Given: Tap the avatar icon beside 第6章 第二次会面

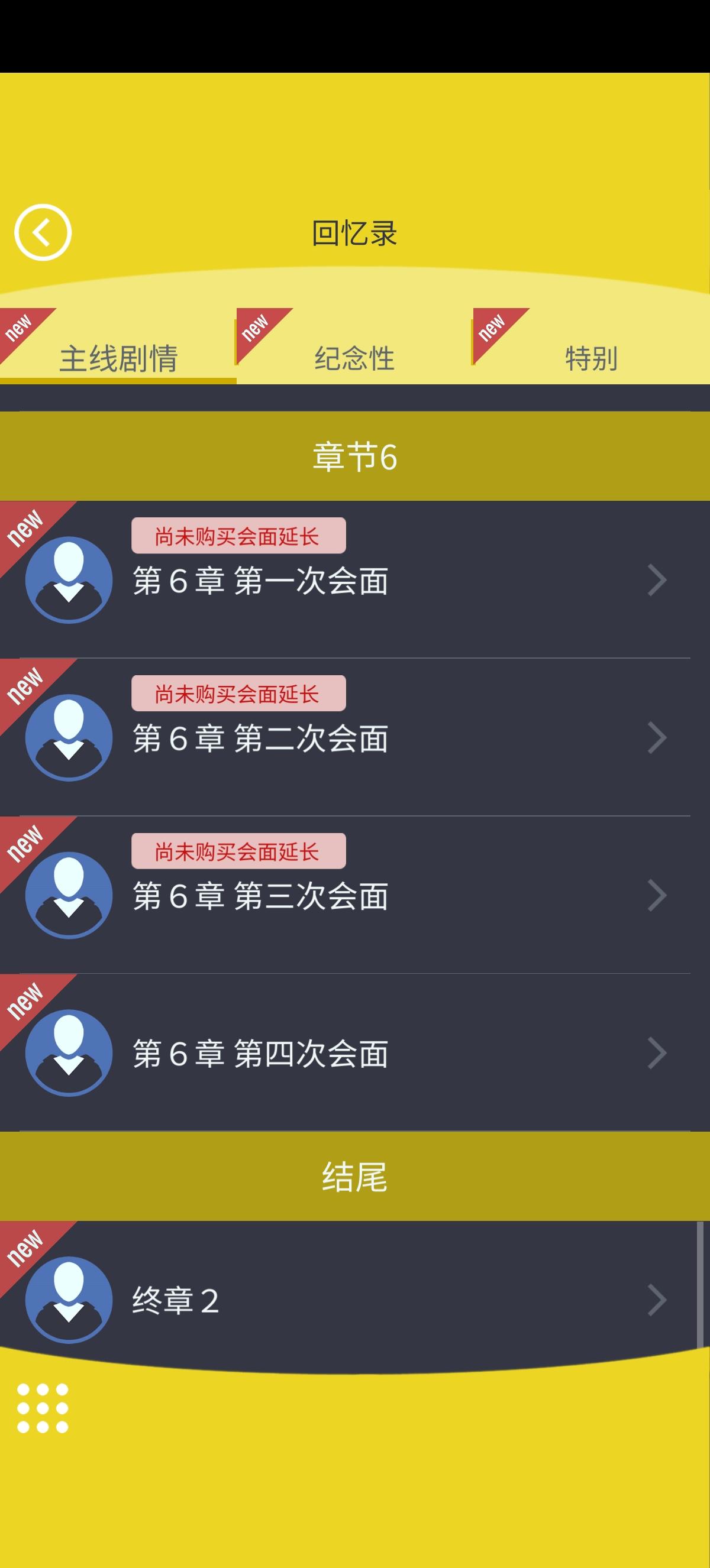Looking at the screenshot, I should click(69, 738).
